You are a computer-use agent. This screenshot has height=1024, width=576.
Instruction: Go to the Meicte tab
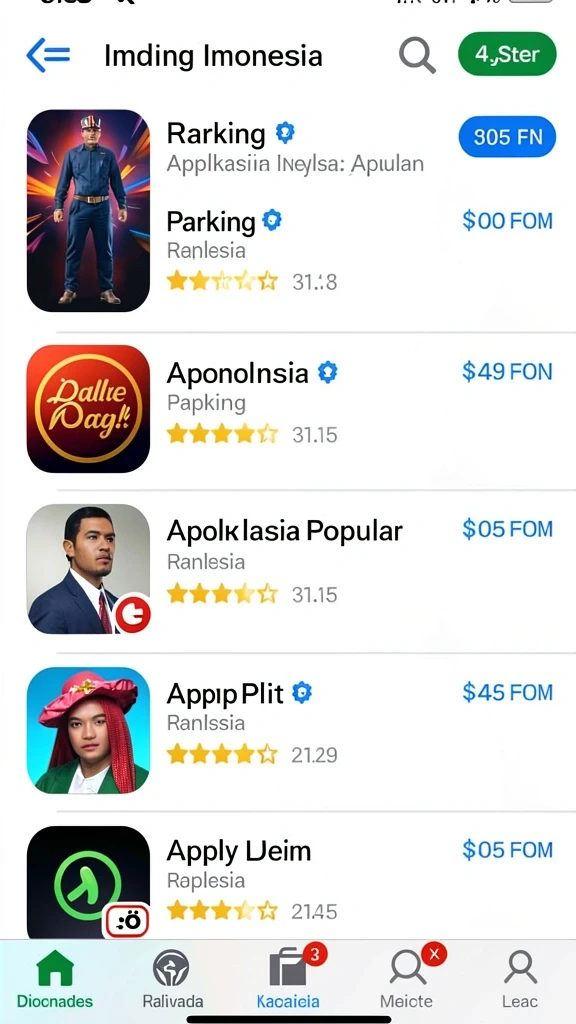(x=406, y=978)
